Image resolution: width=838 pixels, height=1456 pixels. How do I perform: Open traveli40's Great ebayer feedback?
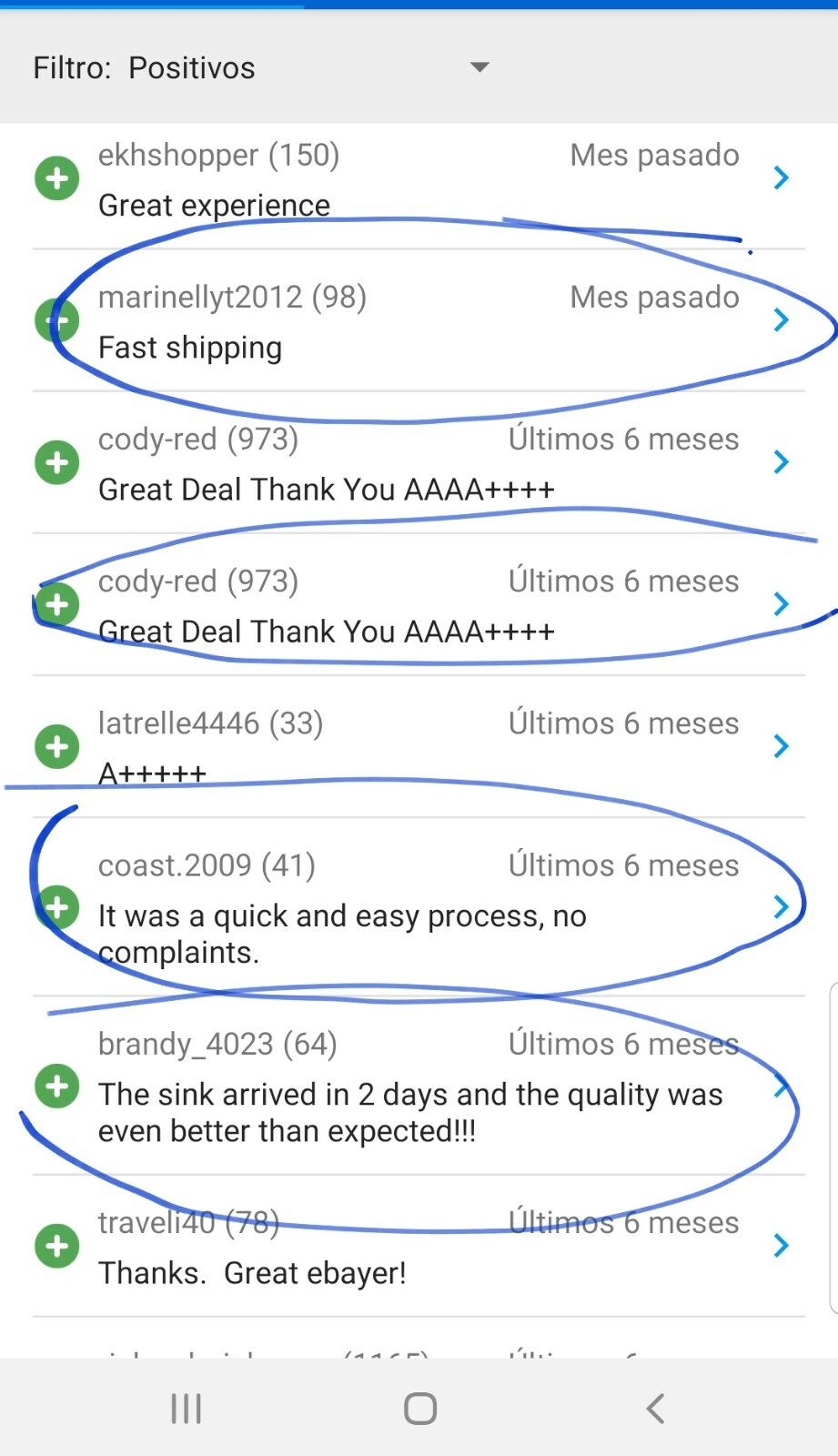coord(419,1246)
